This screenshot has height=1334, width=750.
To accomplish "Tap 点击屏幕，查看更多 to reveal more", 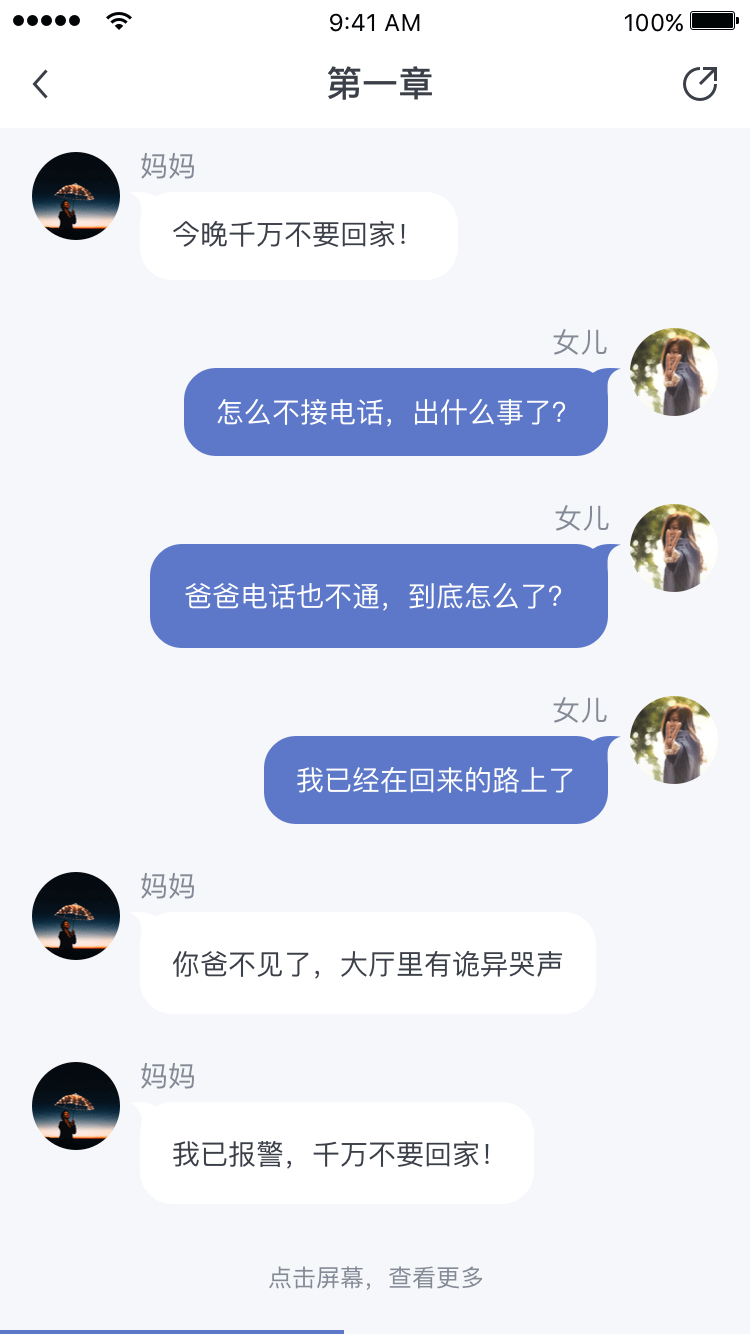I will pos(376,1277).
